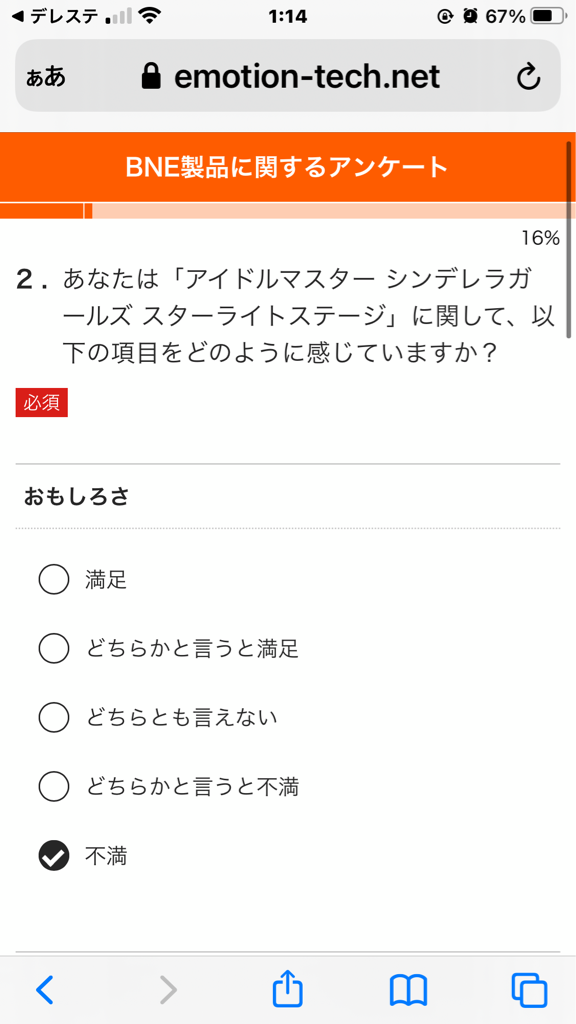
Task: Go back to previous page
Action: pos(44,990)
